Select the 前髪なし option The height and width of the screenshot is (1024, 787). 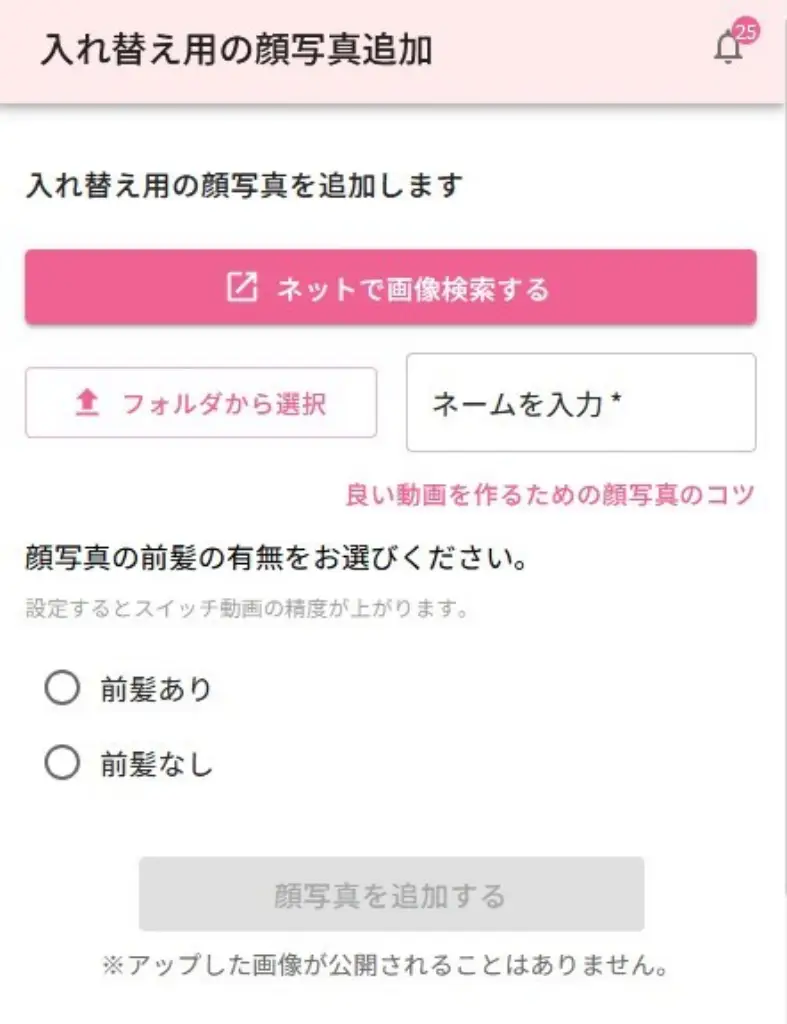click(62, 764)
